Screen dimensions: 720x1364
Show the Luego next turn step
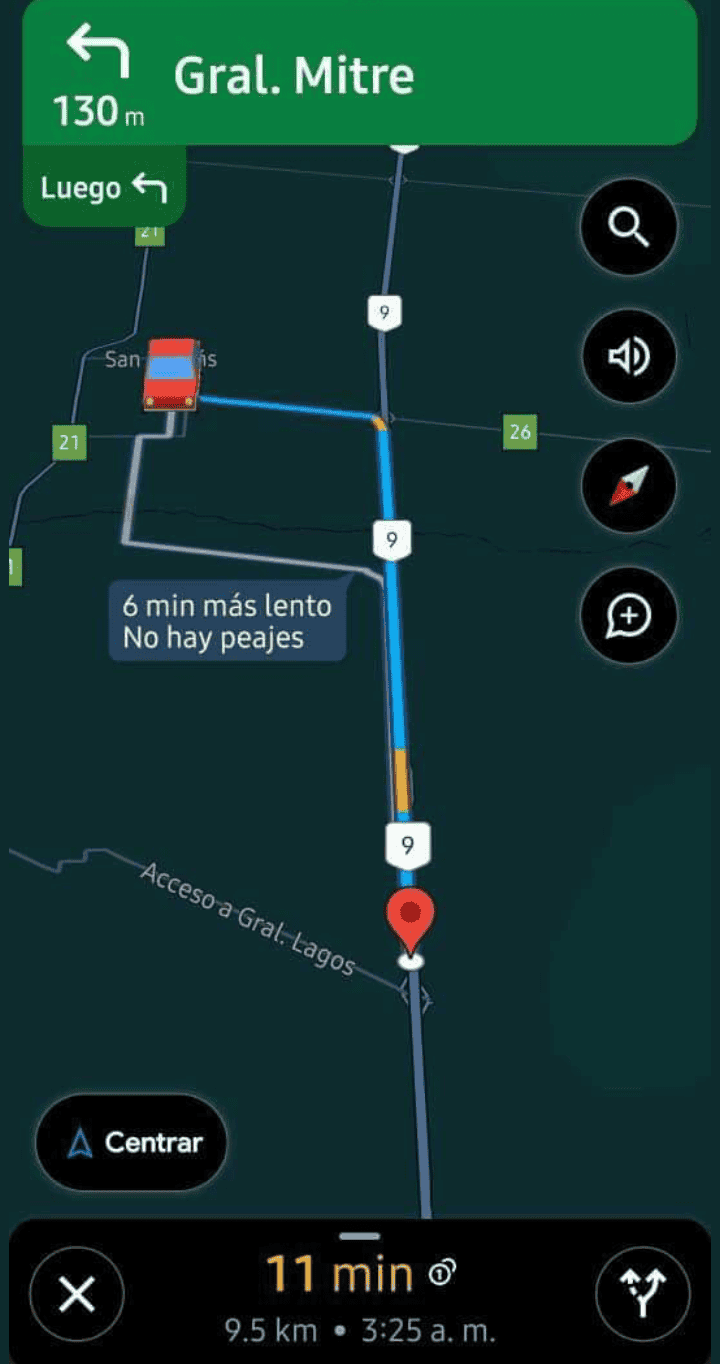point(104,187)
